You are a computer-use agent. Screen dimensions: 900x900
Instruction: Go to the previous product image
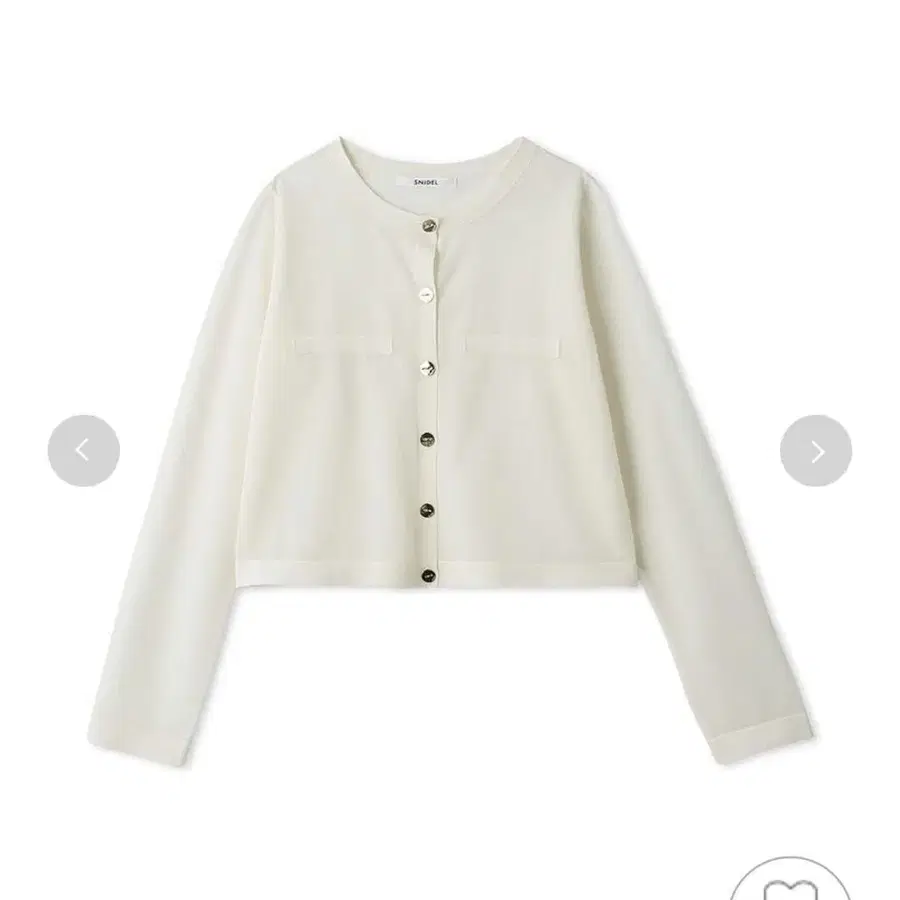click(84, 451)
